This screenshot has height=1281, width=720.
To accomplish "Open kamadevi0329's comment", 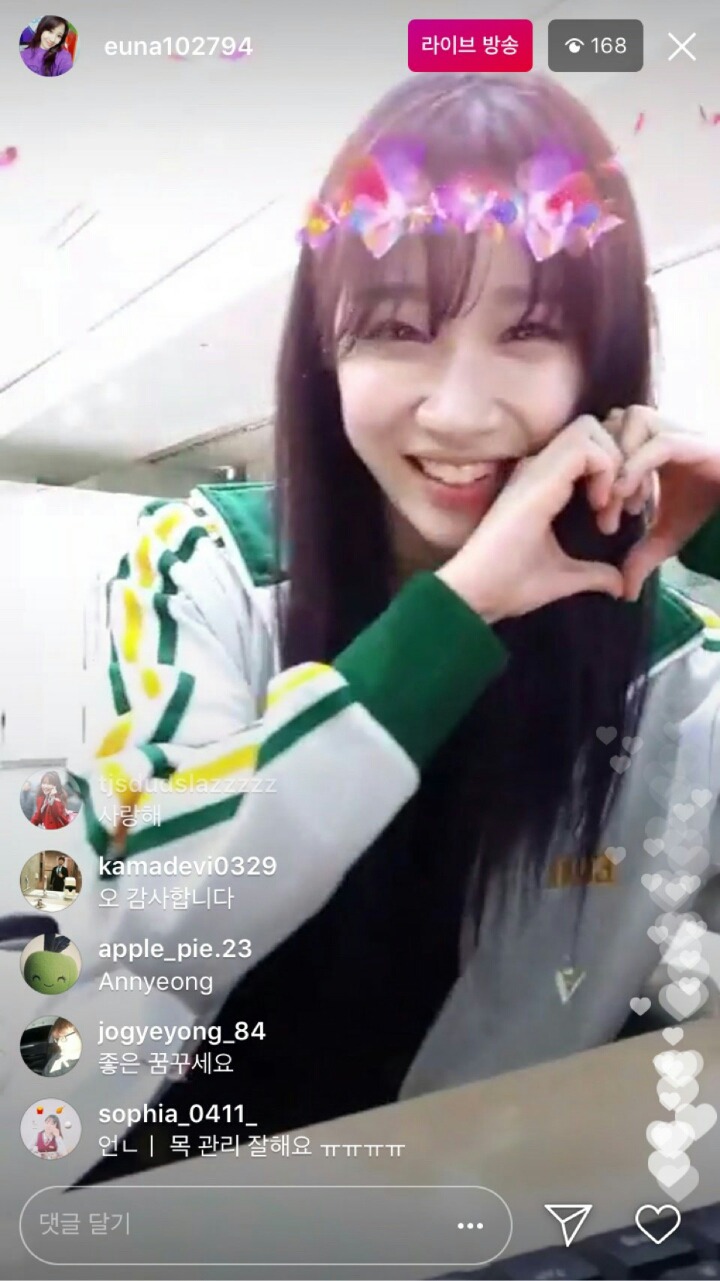I will pyautogui.click(x=187, y=882).
